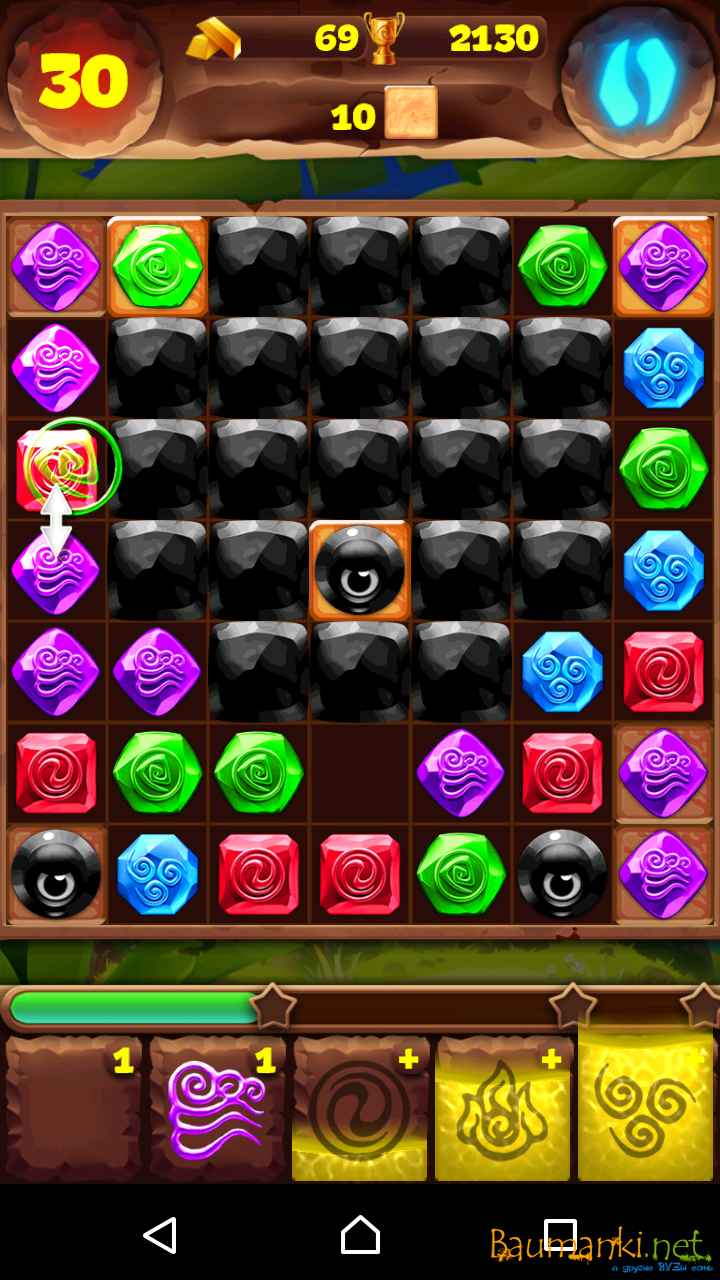This screenshot has height=1280, width=720.
Task: Return to the home screen
Action: 360,1235
